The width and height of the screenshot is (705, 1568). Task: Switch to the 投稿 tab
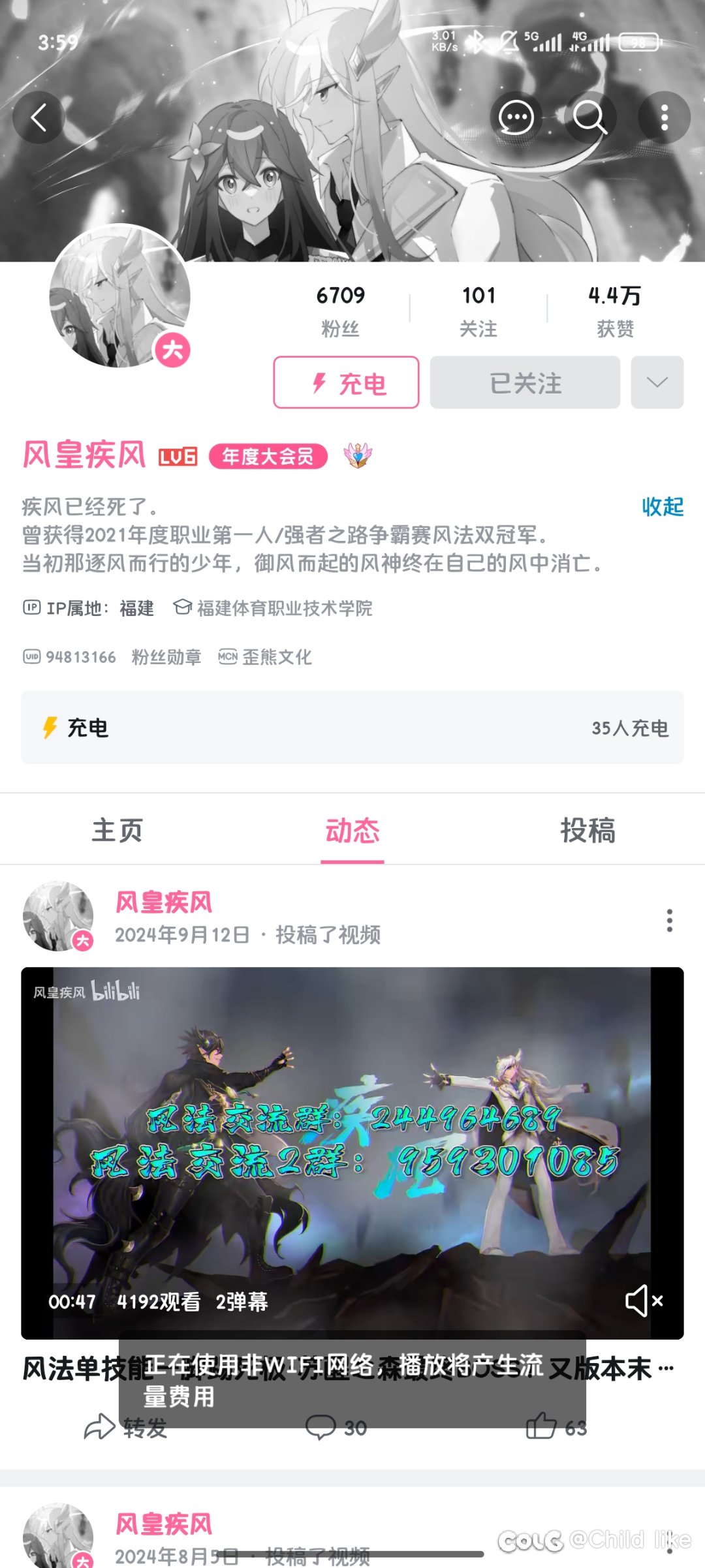(587, 830)
